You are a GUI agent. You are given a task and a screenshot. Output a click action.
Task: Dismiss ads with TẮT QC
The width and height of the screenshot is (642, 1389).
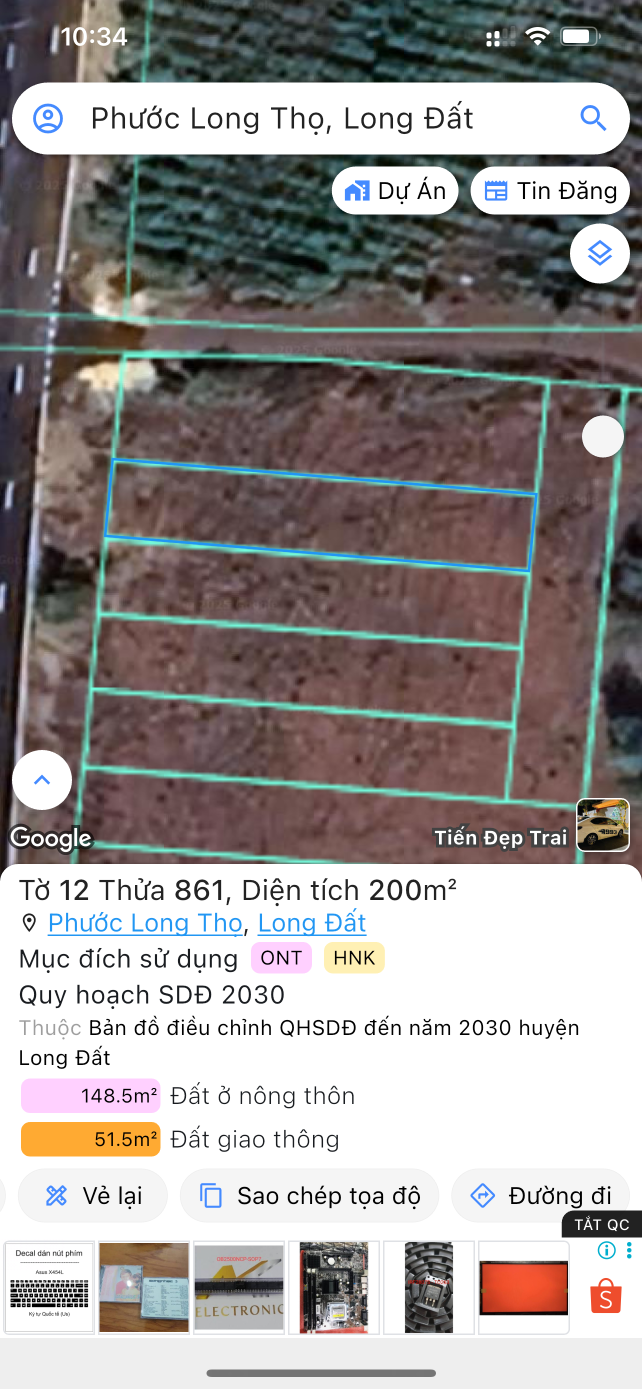[602, 1225]
